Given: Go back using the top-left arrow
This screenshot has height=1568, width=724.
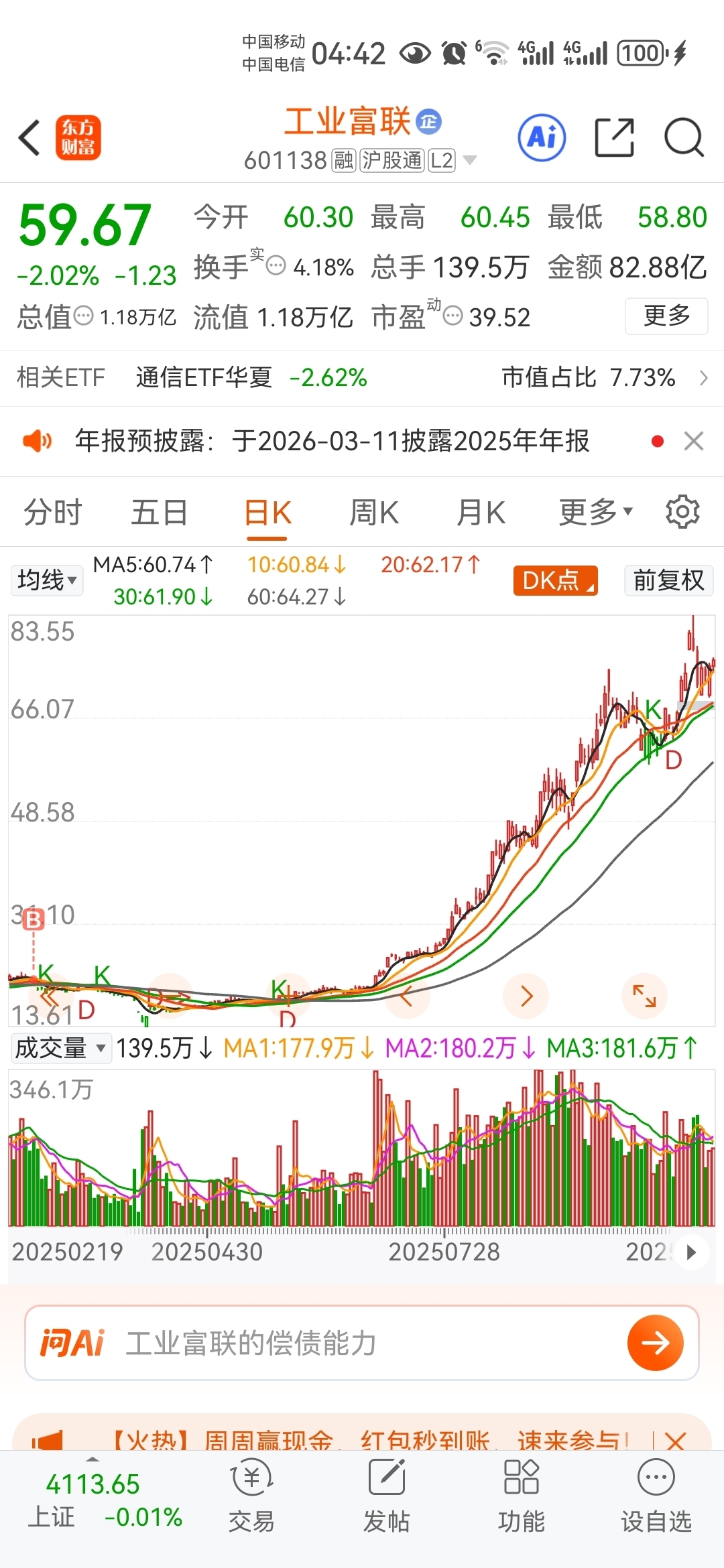Looking at the screenshot, I should pos(29,138).
